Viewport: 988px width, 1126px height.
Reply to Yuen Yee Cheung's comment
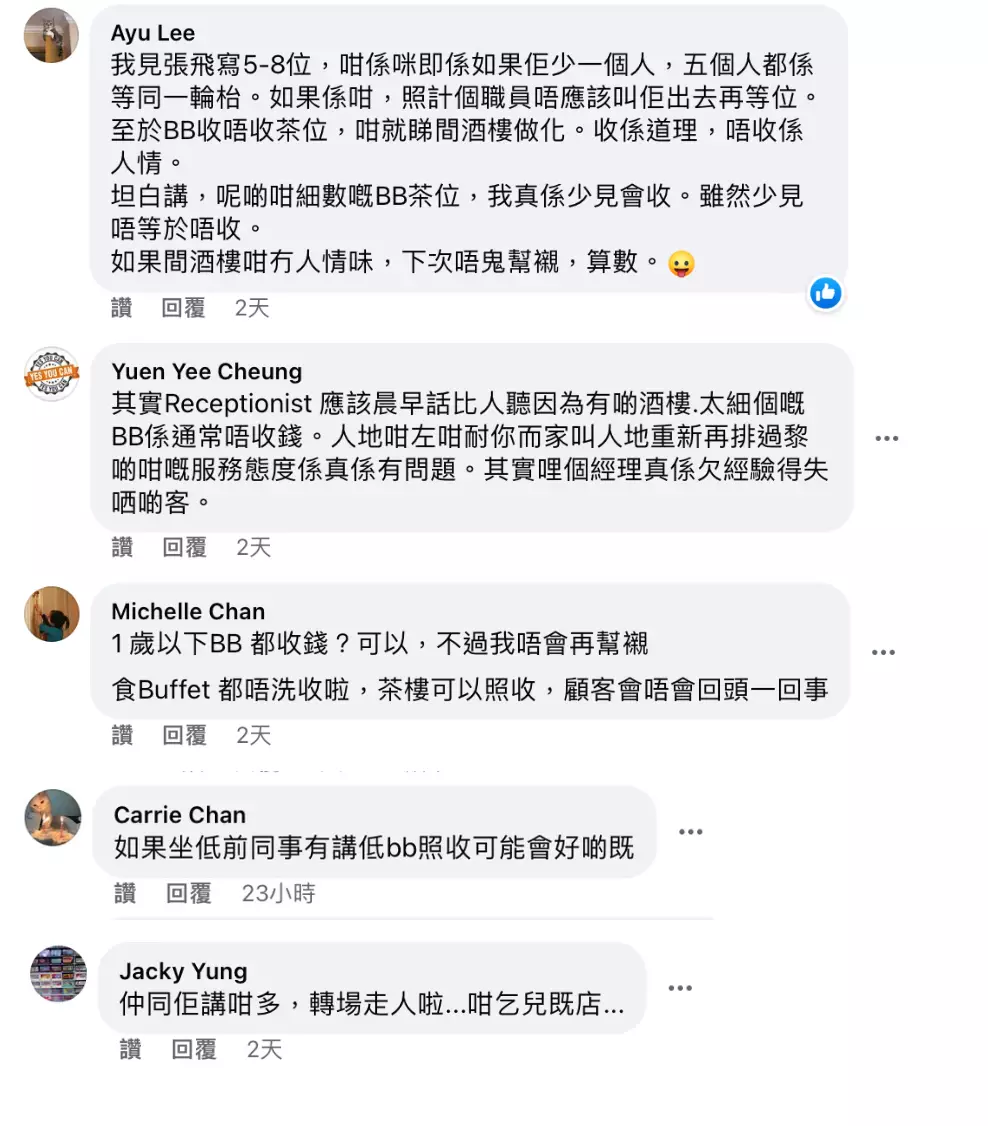(x=184, y=547)
